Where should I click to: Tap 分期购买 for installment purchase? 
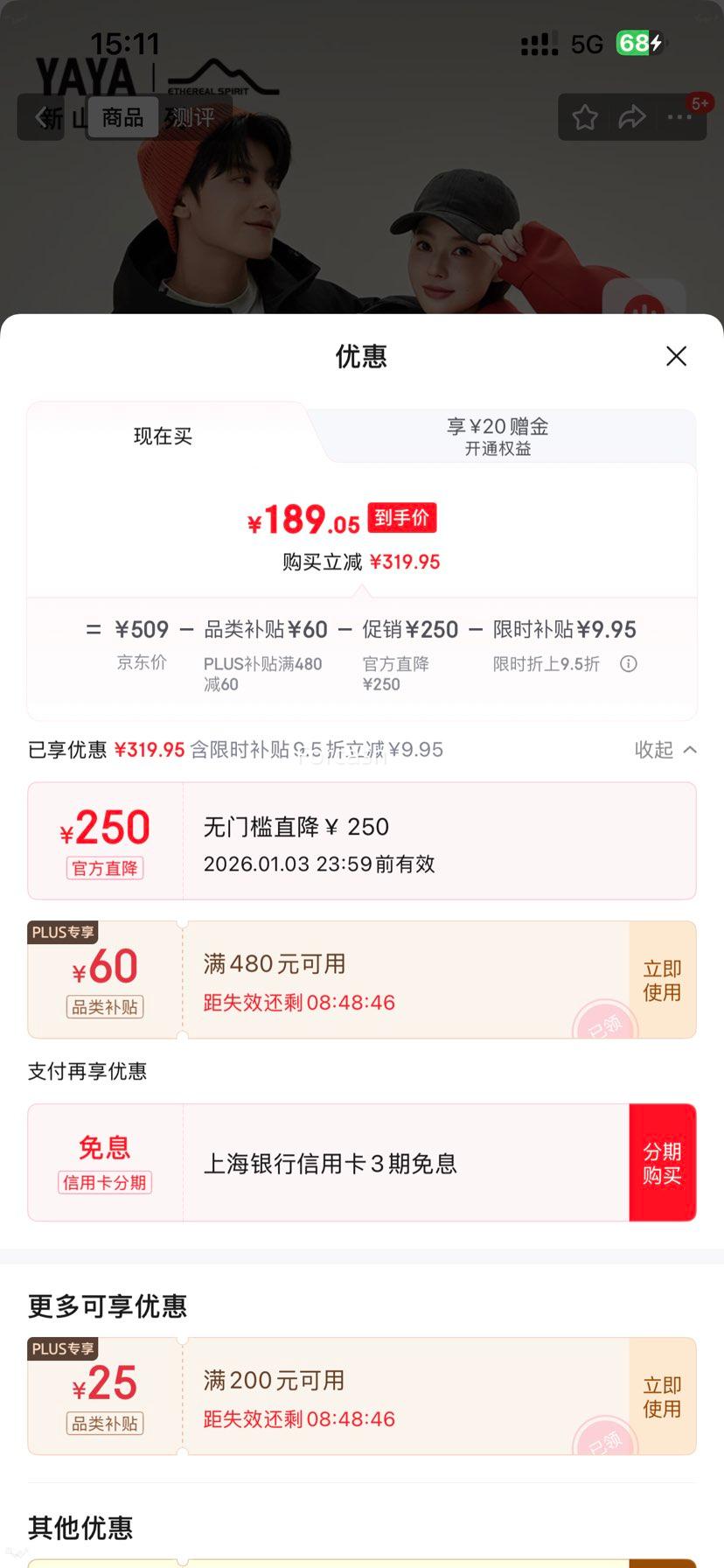(662, 1162)
